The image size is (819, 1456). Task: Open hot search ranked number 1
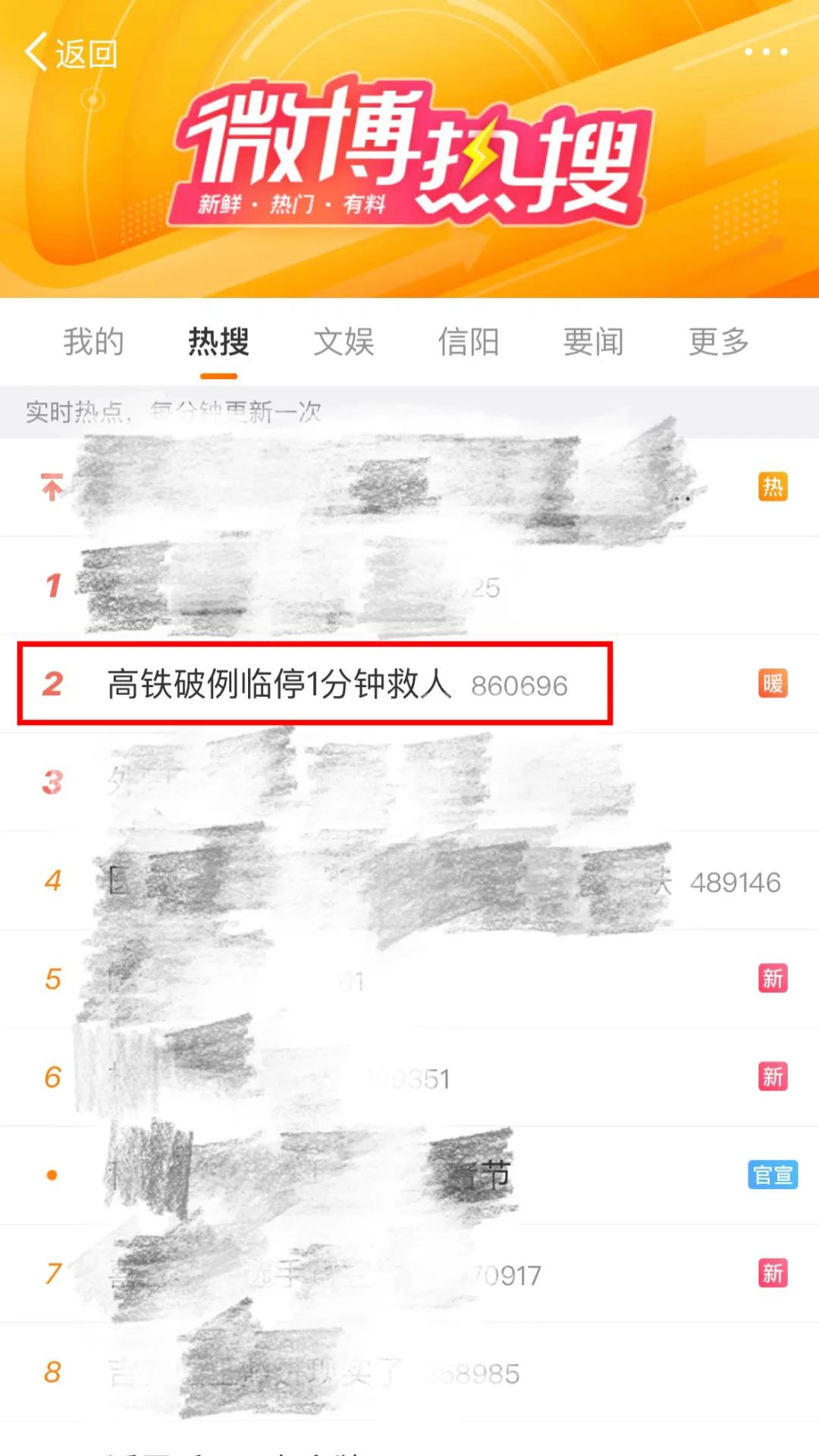(x=303, y=586)
